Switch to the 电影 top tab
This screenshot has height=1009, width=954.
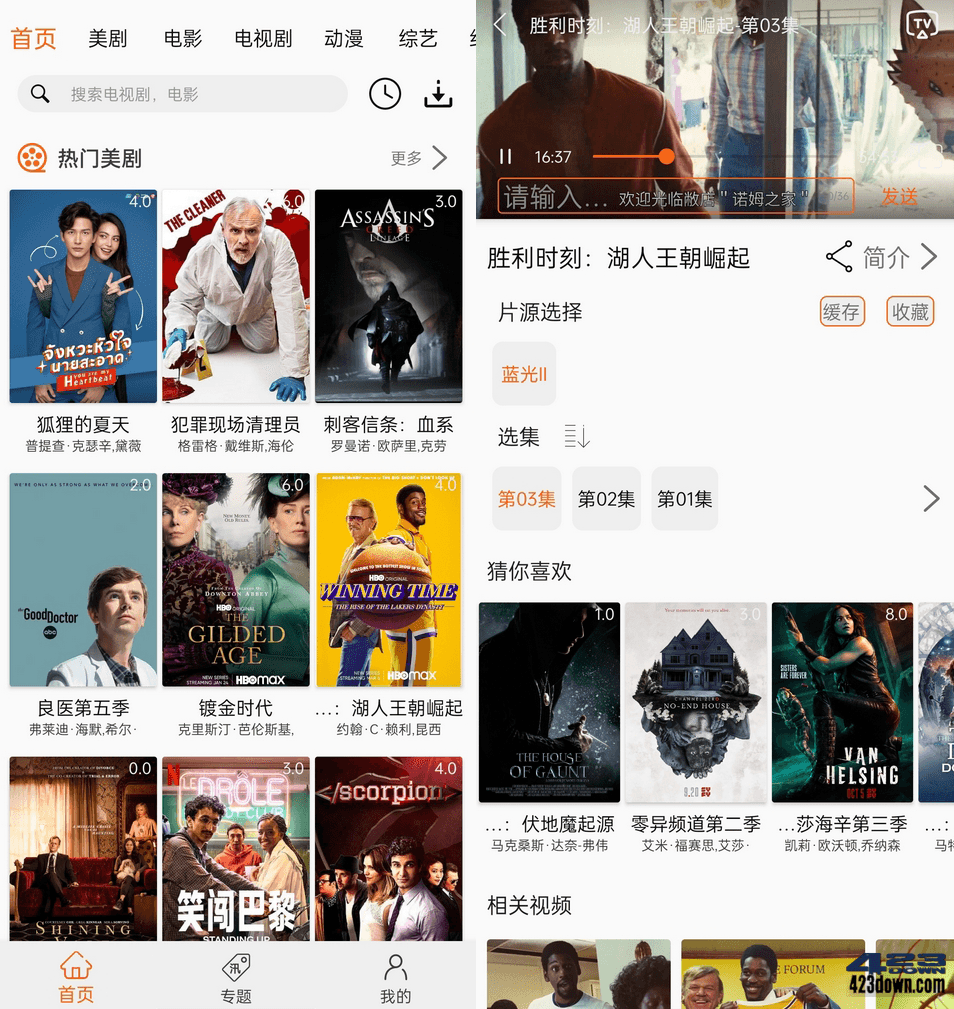[183, 39]
